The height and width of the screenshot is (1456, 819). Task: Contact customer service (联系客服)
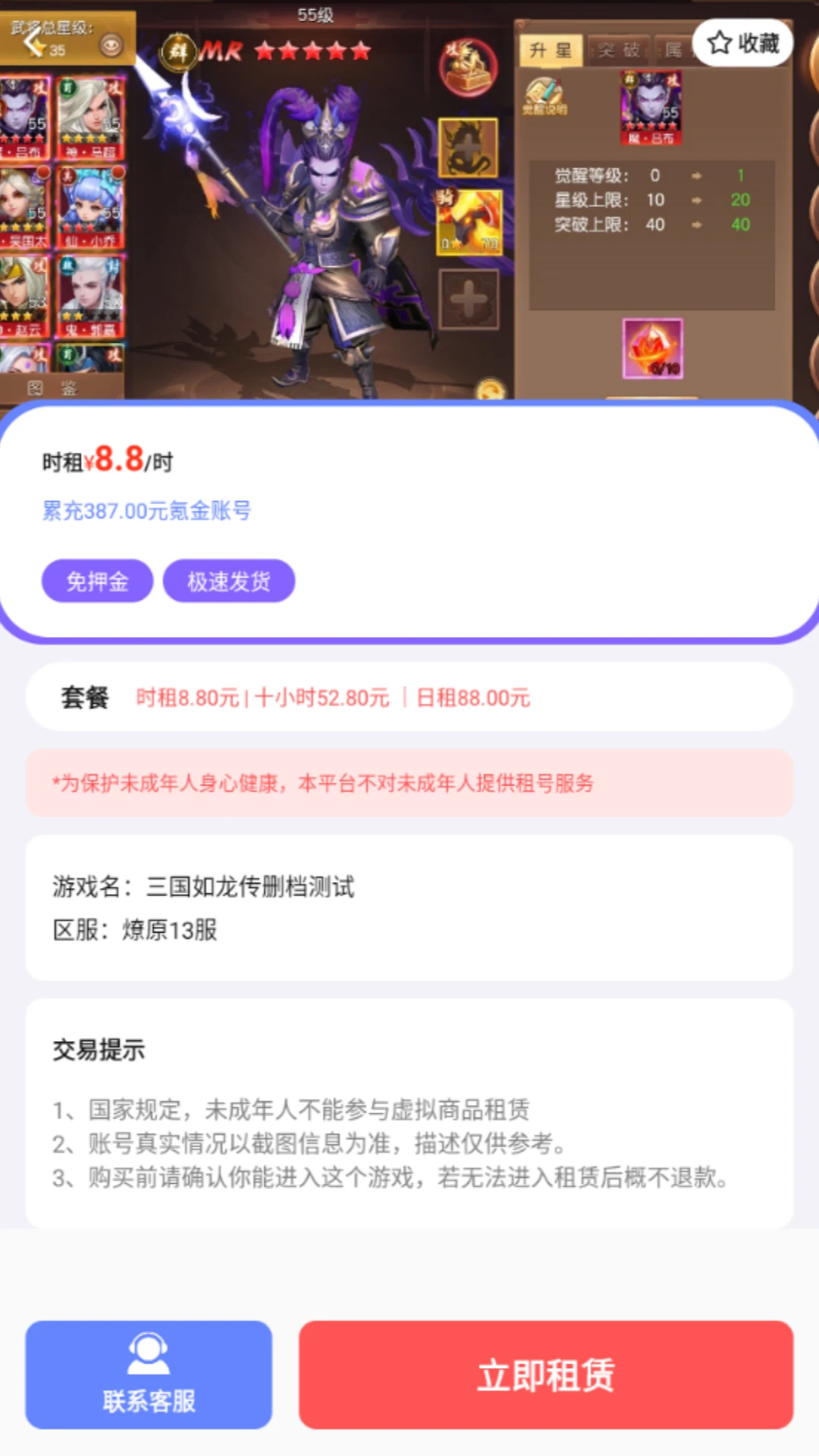(149, 1374)
